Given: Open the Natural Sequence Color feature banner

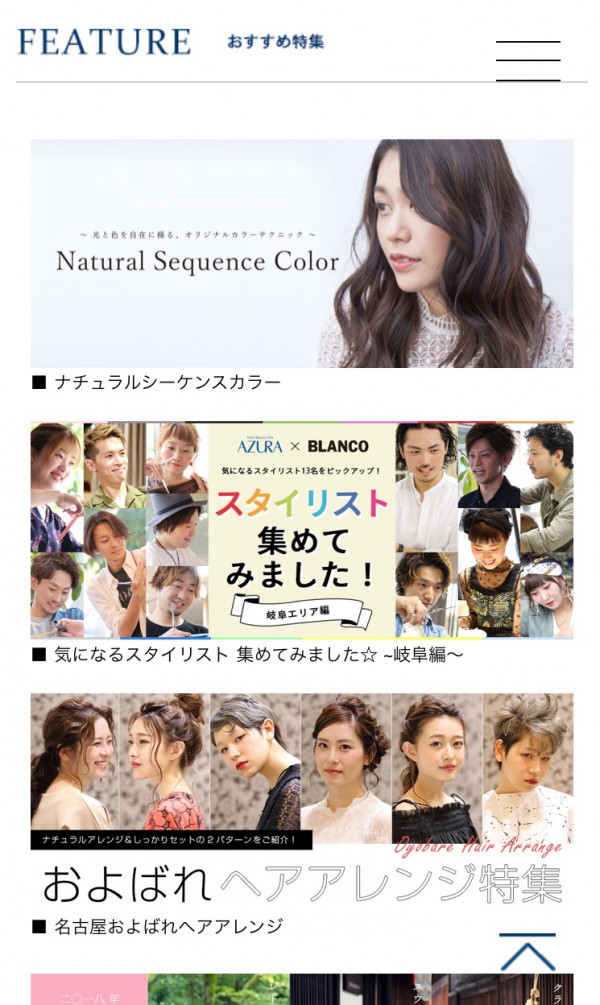Looking at the screenshot, I should click(301, 253).
